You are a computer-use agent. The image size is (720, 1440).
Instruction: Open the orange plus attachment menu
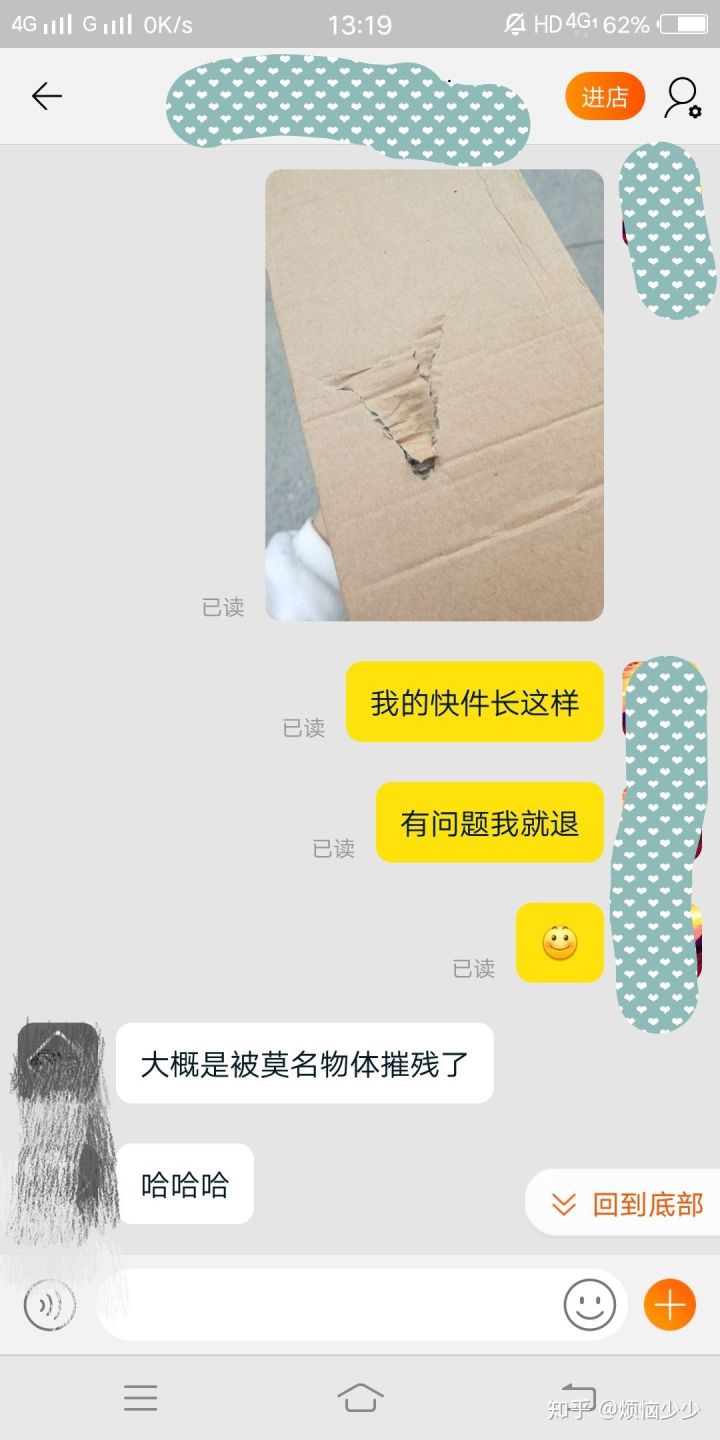pyautogui.click(x=669, y=1305)
